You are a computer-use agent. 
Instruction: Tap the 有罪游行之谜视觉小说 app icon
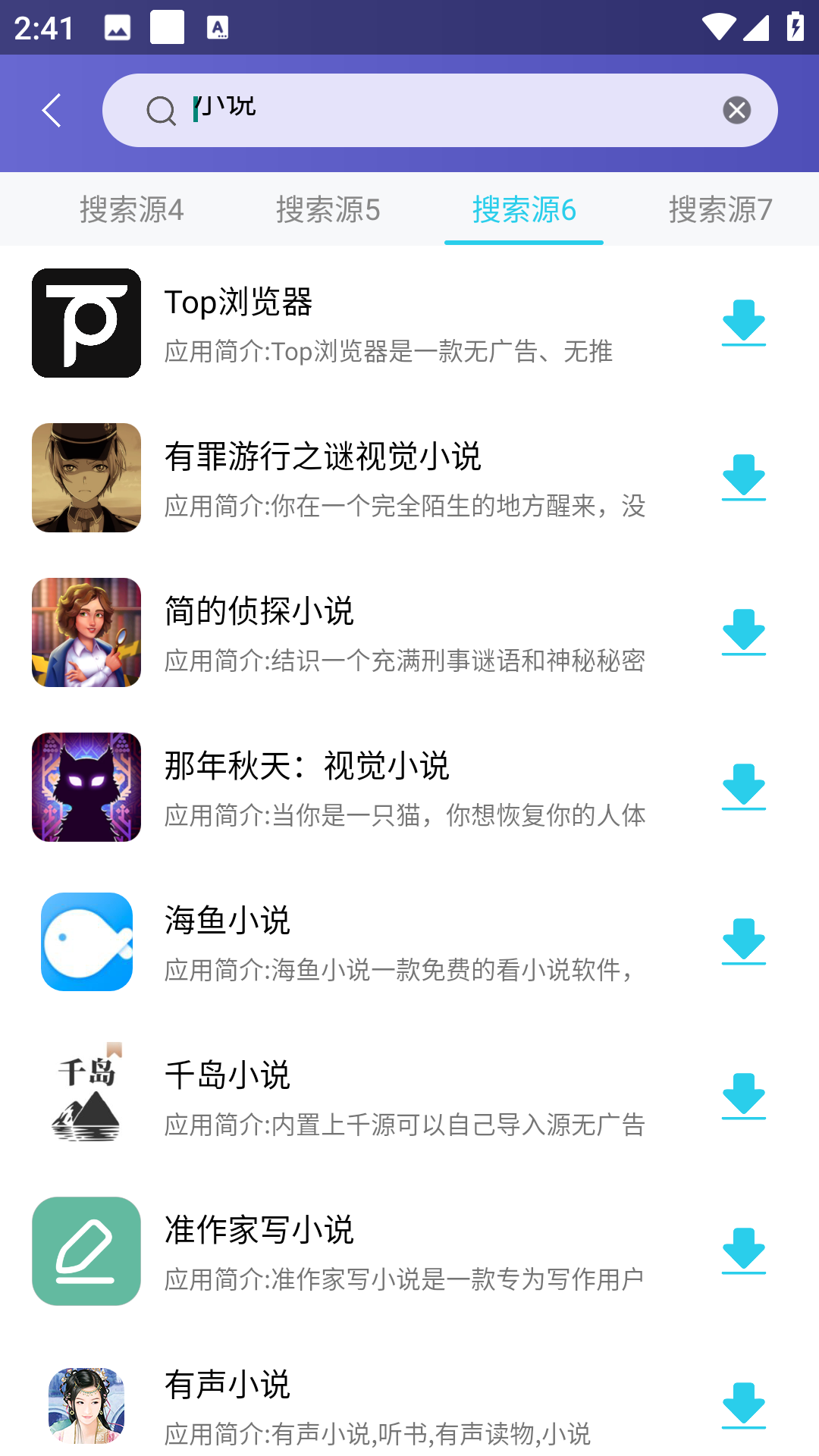coord(86,478)
